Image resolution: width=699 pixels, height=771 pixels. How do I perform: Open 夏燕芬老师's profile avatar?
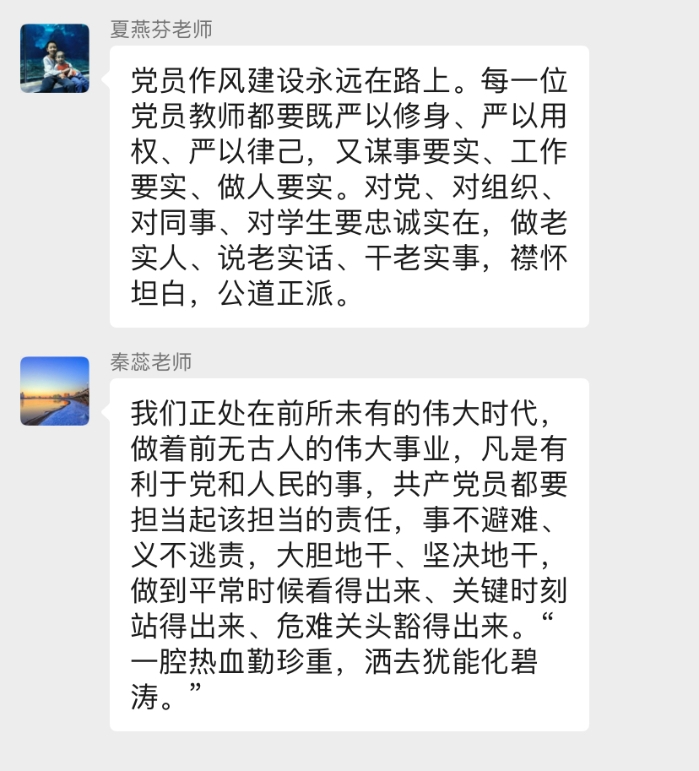55,59
